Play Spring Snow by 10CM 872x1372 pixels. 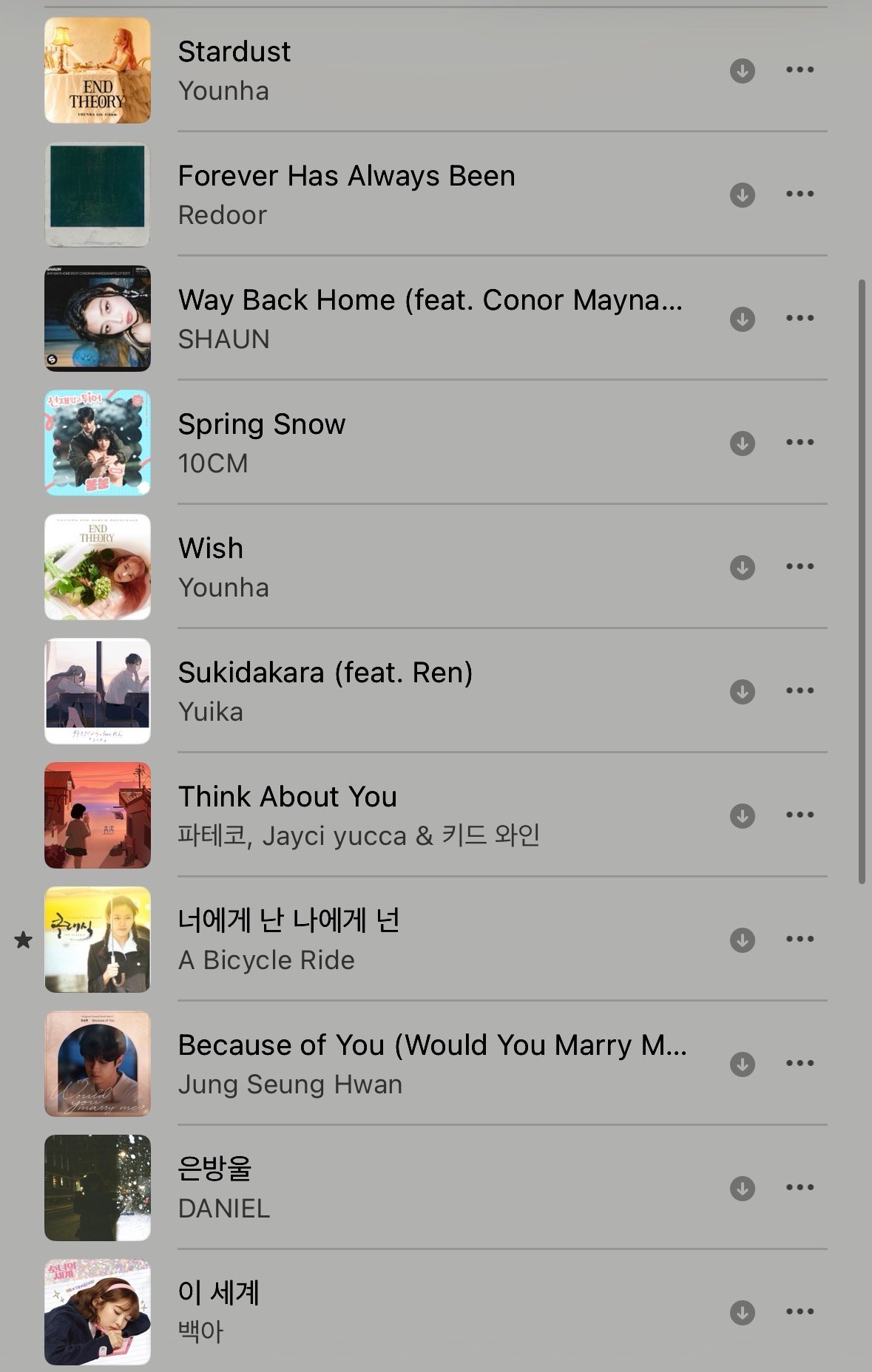[x=436, y=443]
